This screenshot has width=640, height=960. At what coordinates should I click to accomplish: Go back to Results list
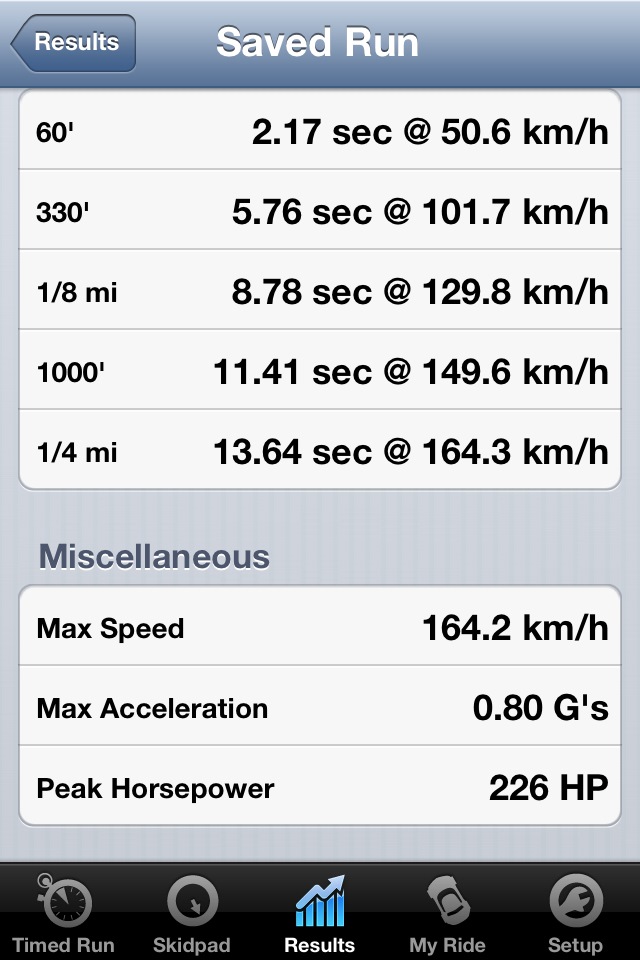[x=74, y=43]
